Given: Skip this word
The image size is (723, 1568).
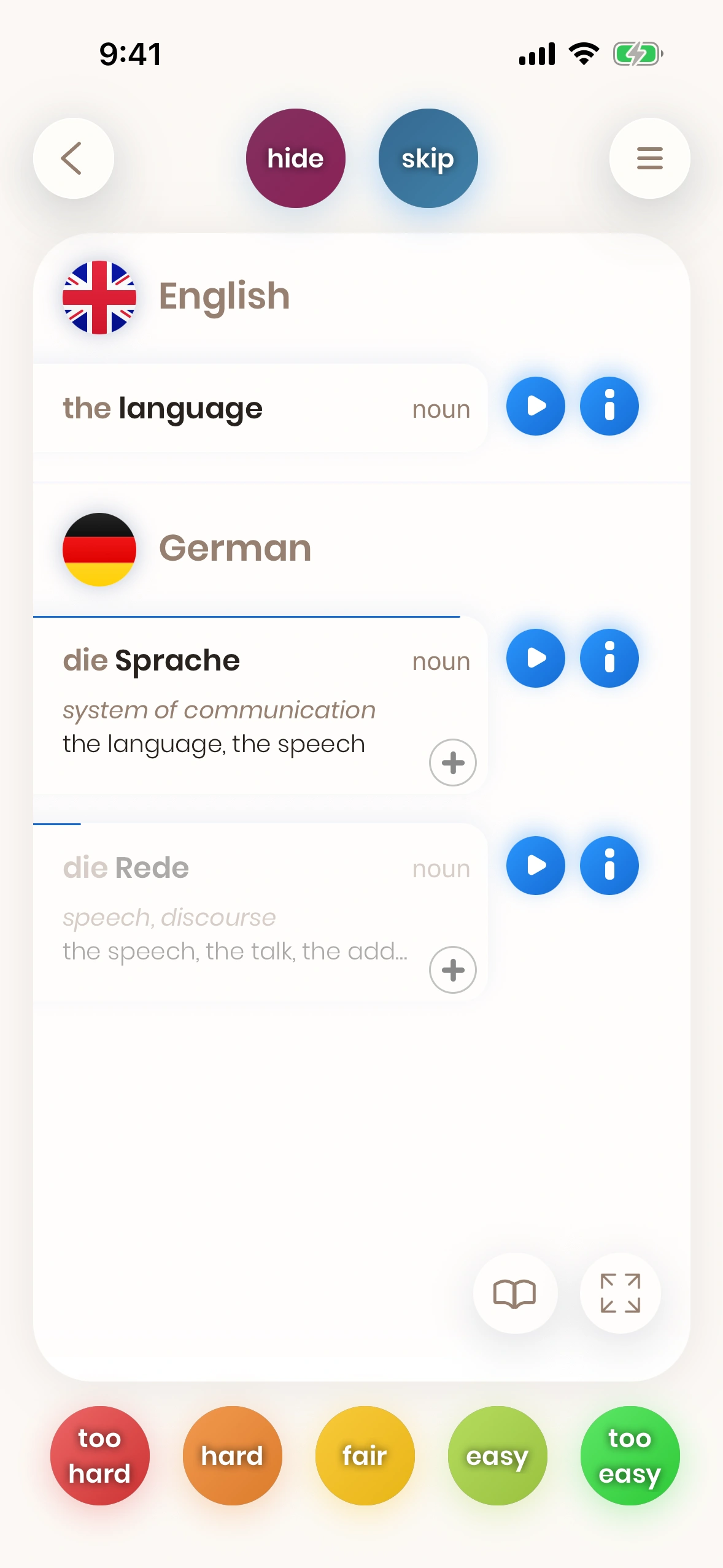Looking at the screenshot, I should (428, 158).
